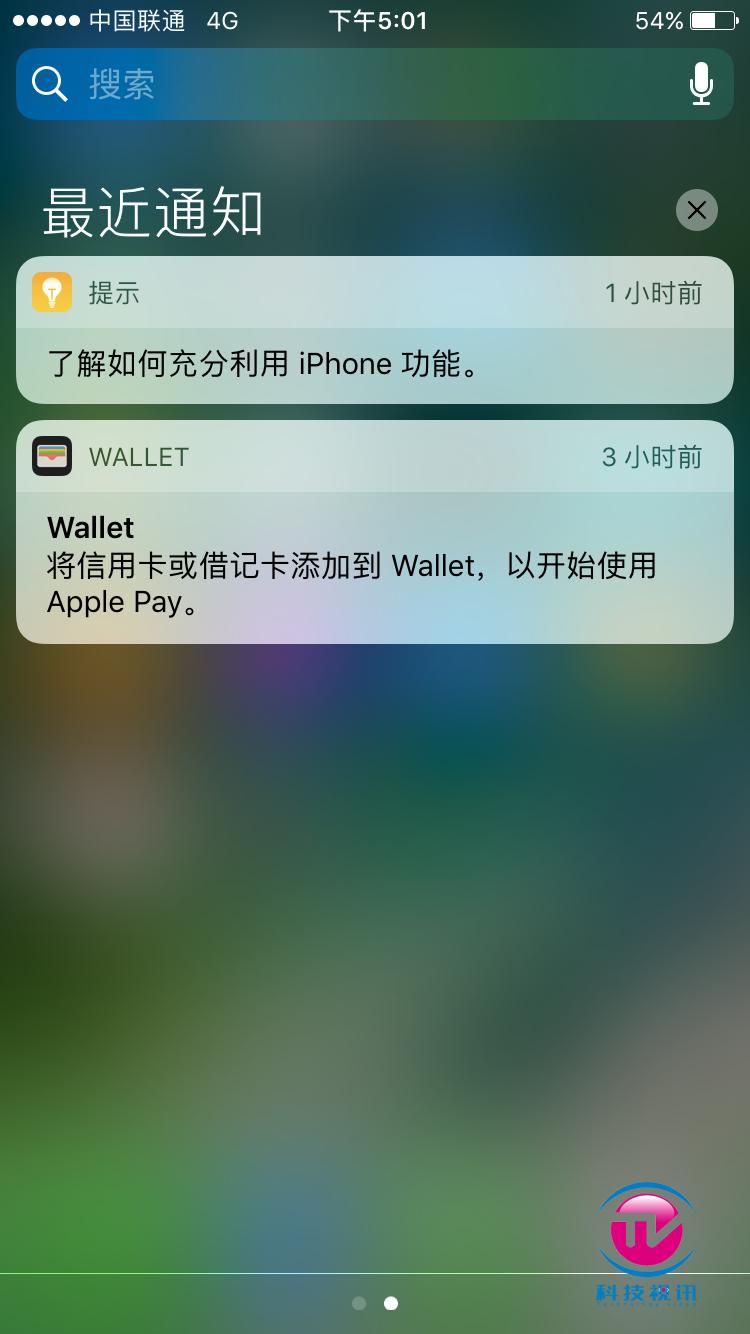The height and width of the screenshot is (1334, 750).
Task: Tap the microphone icon for voice search
Action: coord(701,84)
